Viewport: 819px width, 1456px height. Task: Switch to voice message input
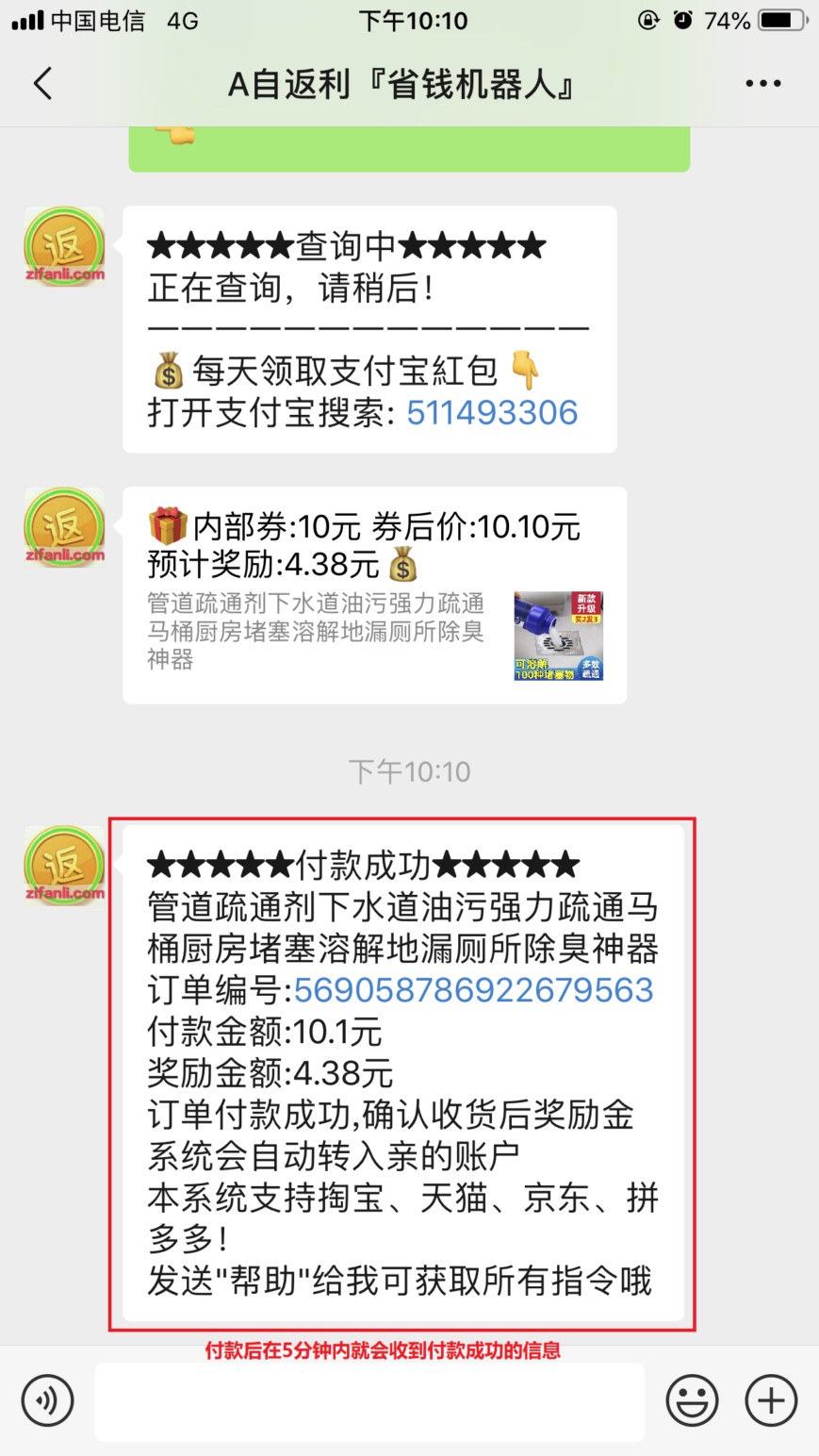tap(47, 1400)
